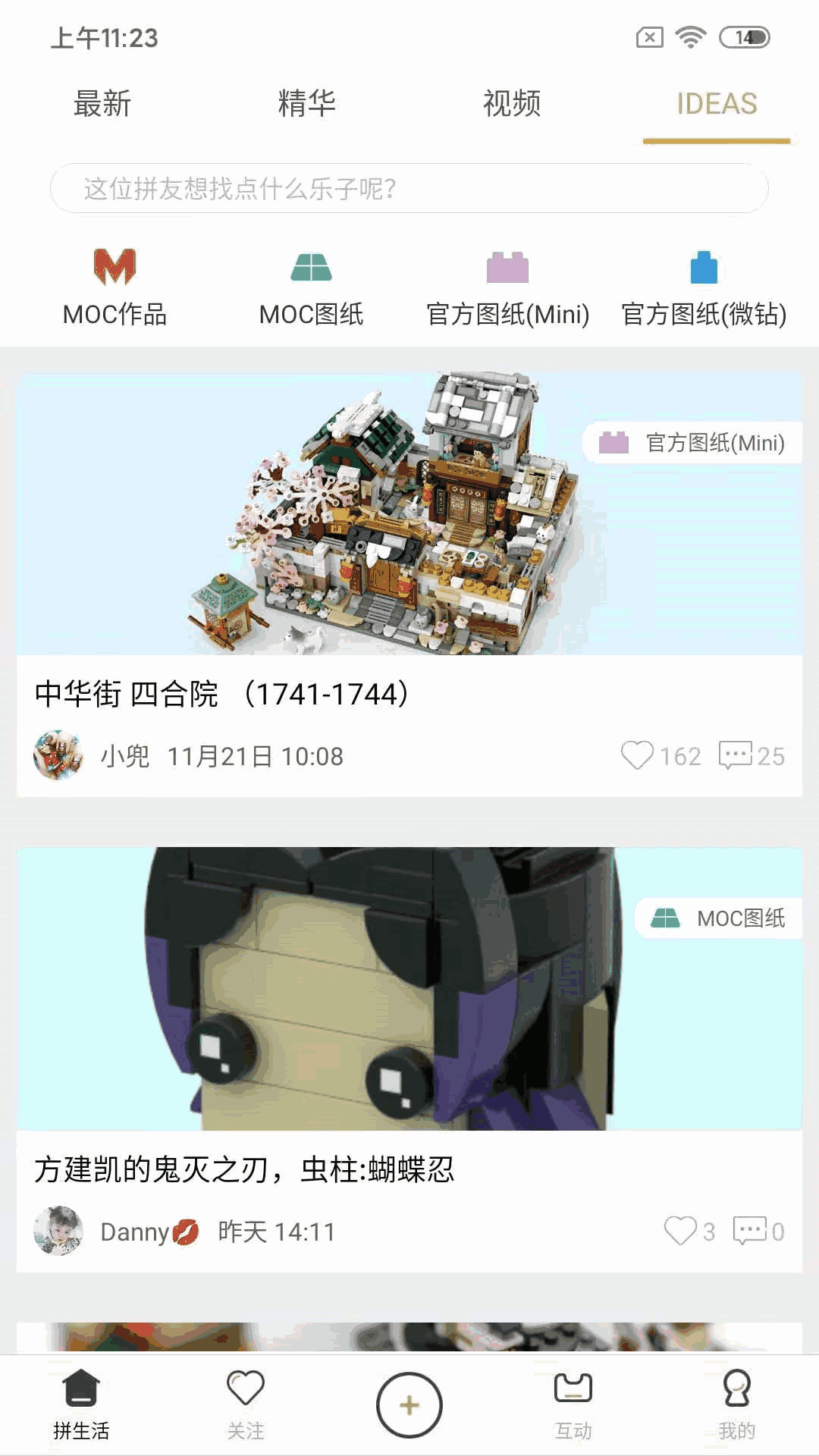View 小兜's profile avatar
This screenshot has width=819, height=1456.
point(58,755)
